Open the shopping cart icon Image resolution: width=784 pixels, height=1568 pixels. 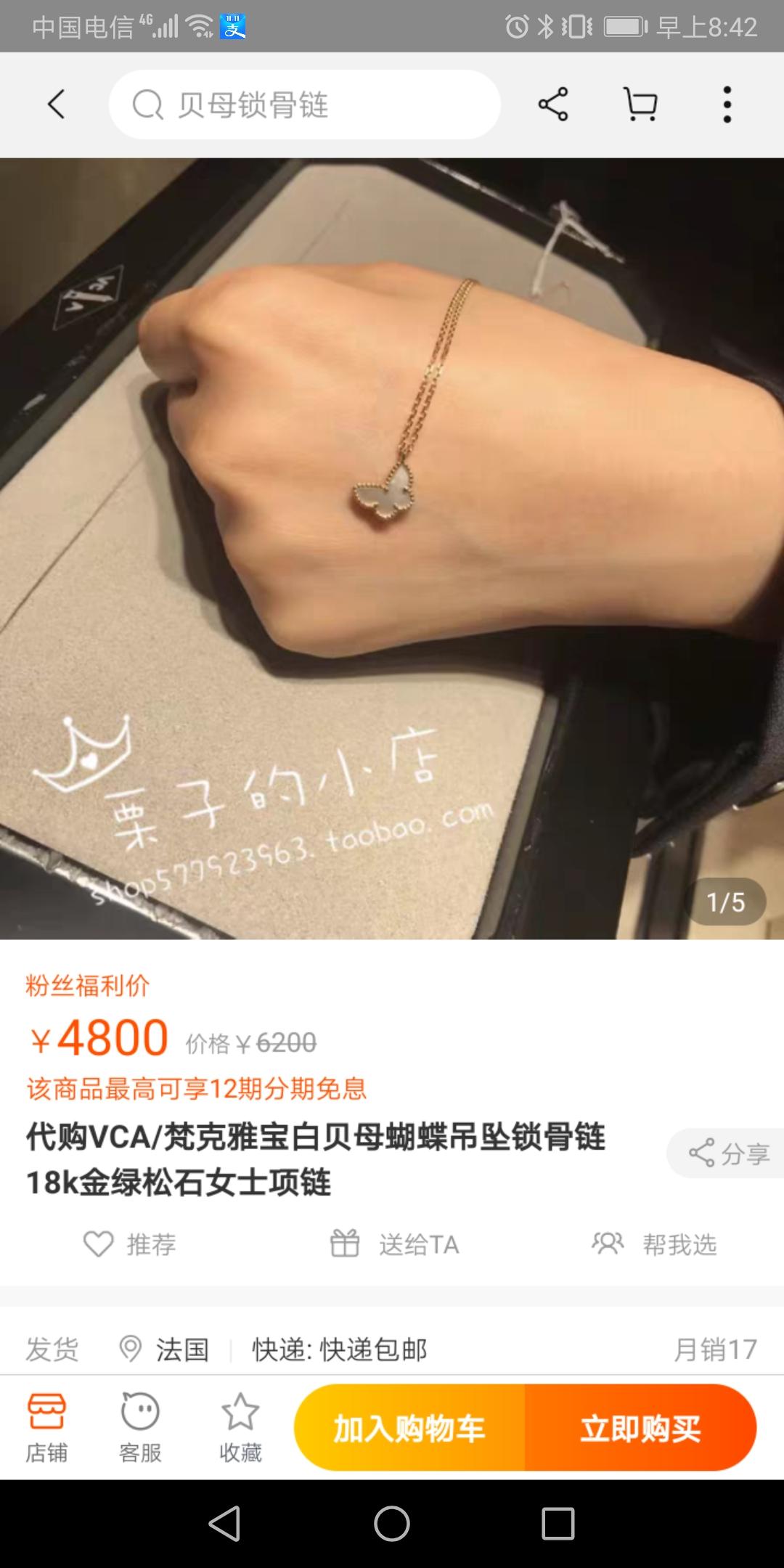point(640,105)
